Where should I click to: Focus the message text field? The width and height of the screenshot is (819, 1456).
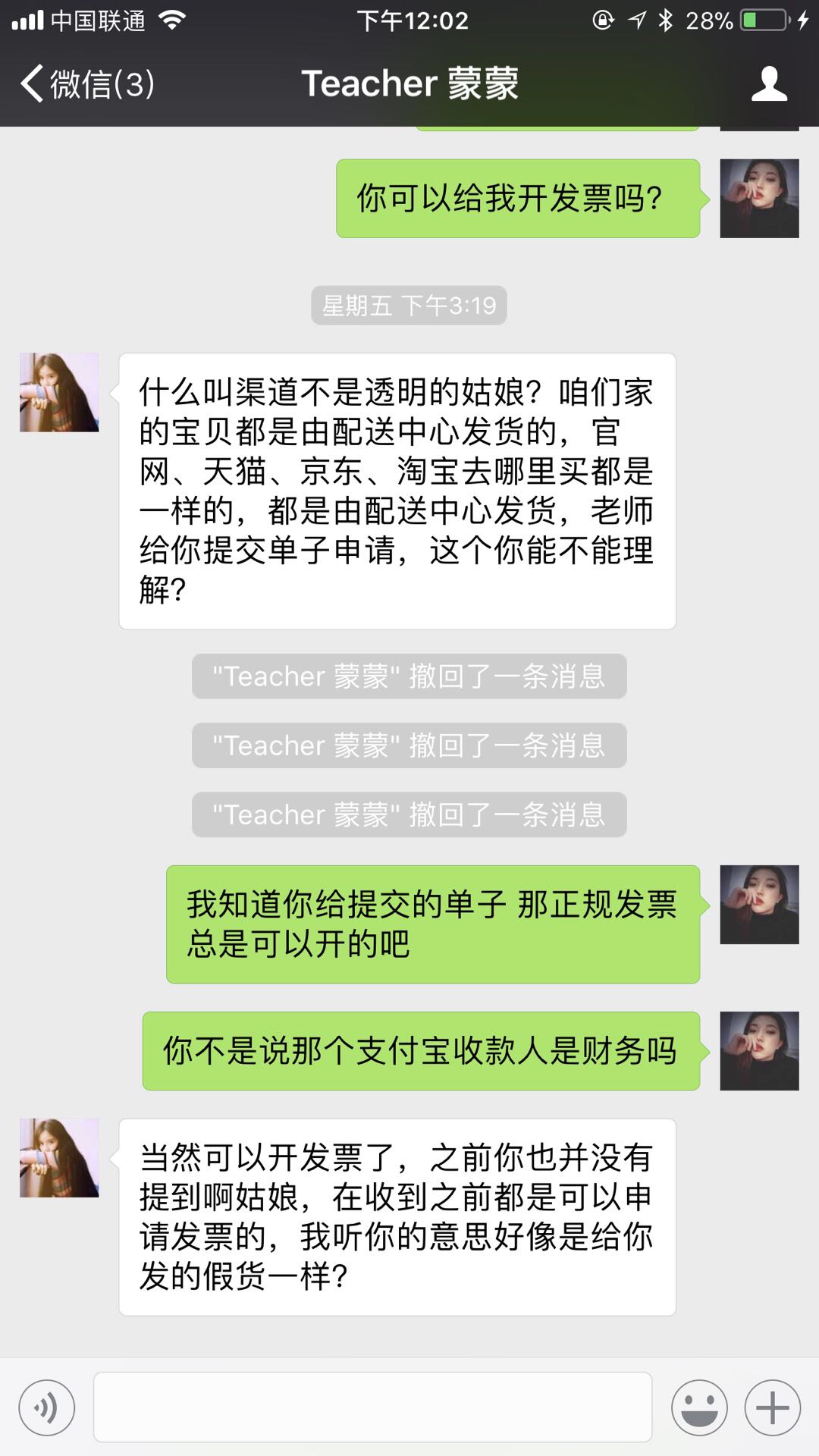coord(372,1407)
